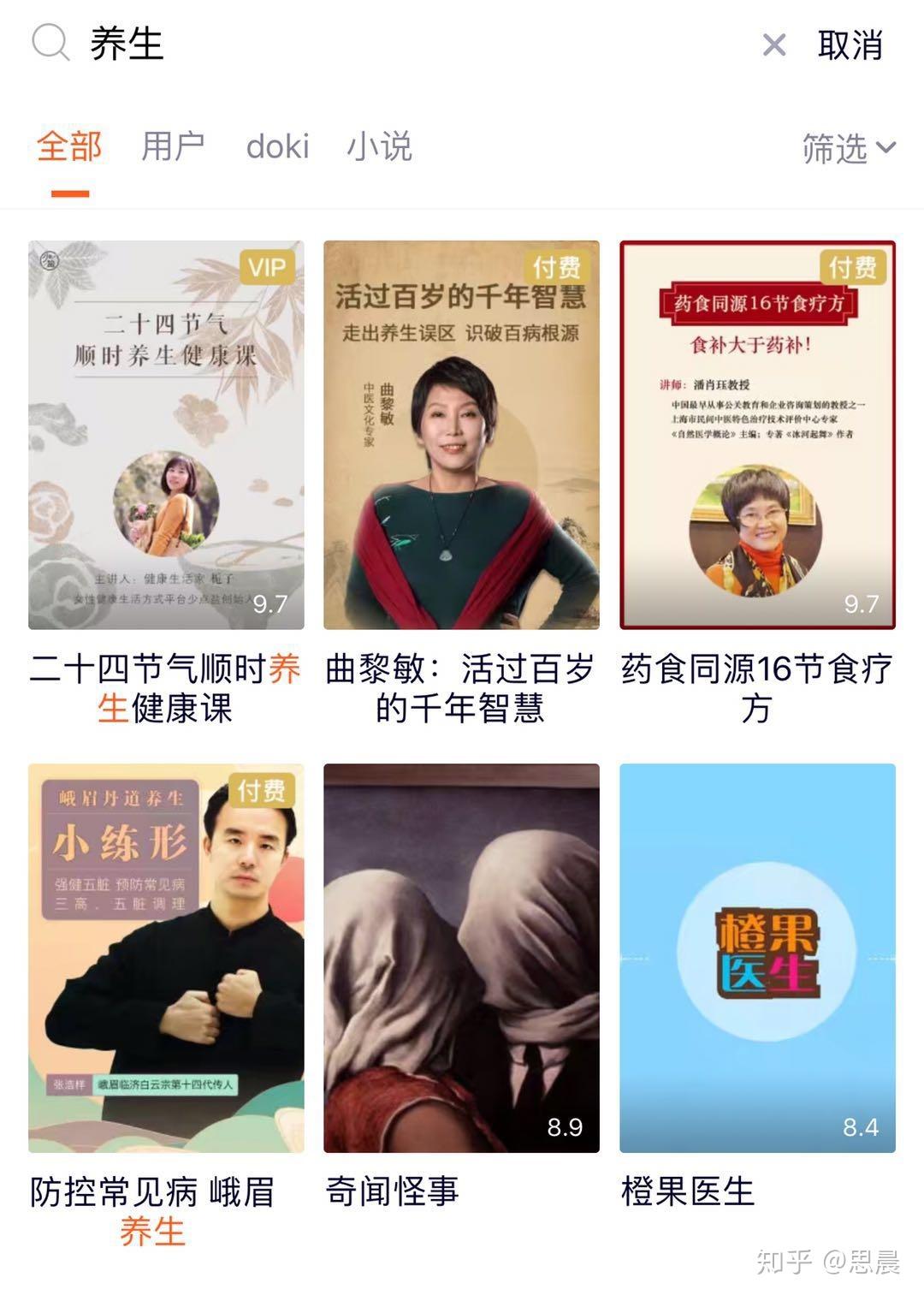Viewport: 924px width, 1301px height.
Task: Open 曲黎敏：活过百岁的千年智慧
Action: coord(461,435)
